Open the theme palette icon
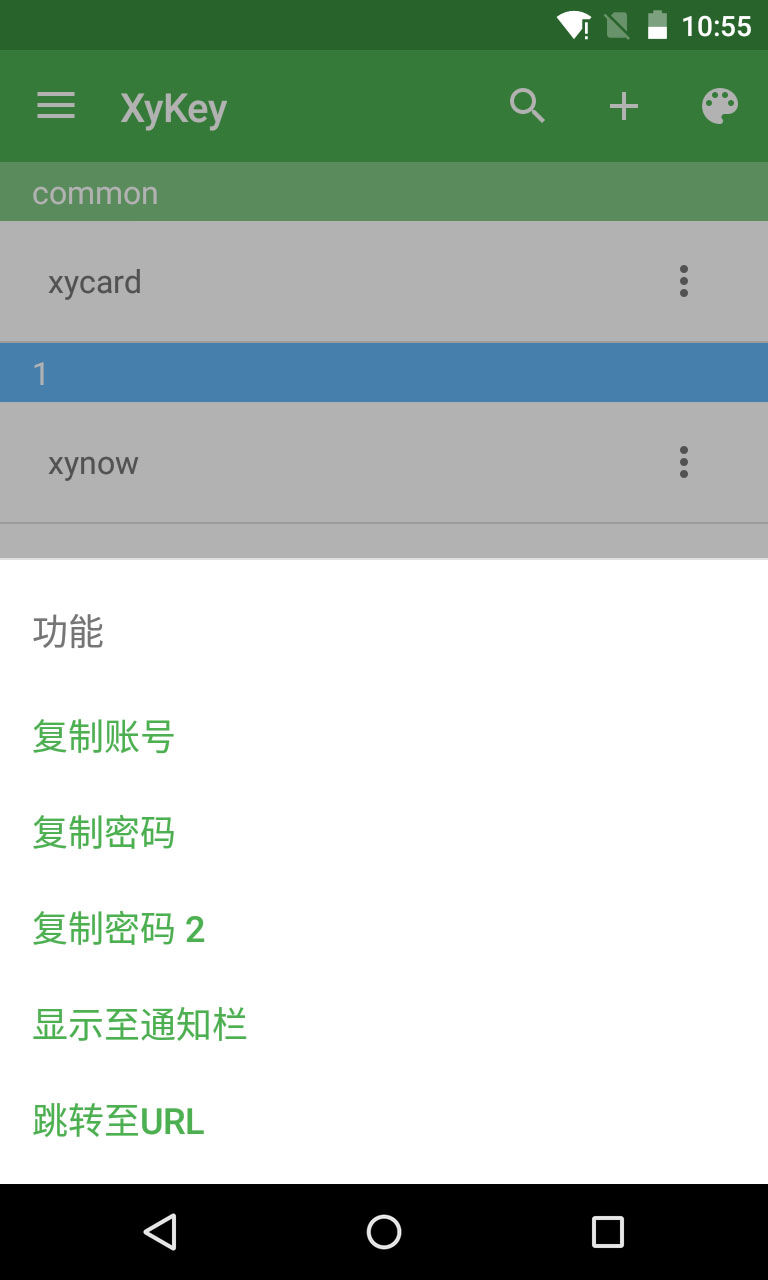 719,105
